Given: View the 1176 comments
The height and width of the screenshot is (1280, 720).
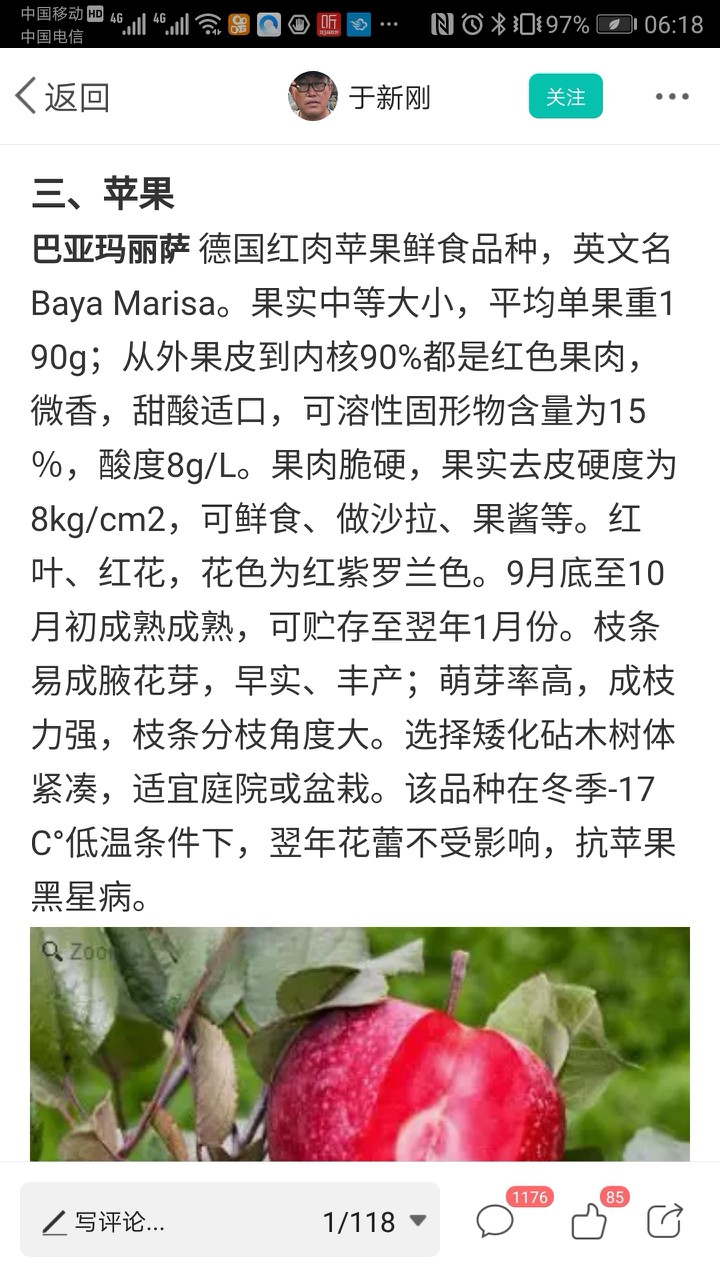Looking at the screenshot, I should point(496,1220).
